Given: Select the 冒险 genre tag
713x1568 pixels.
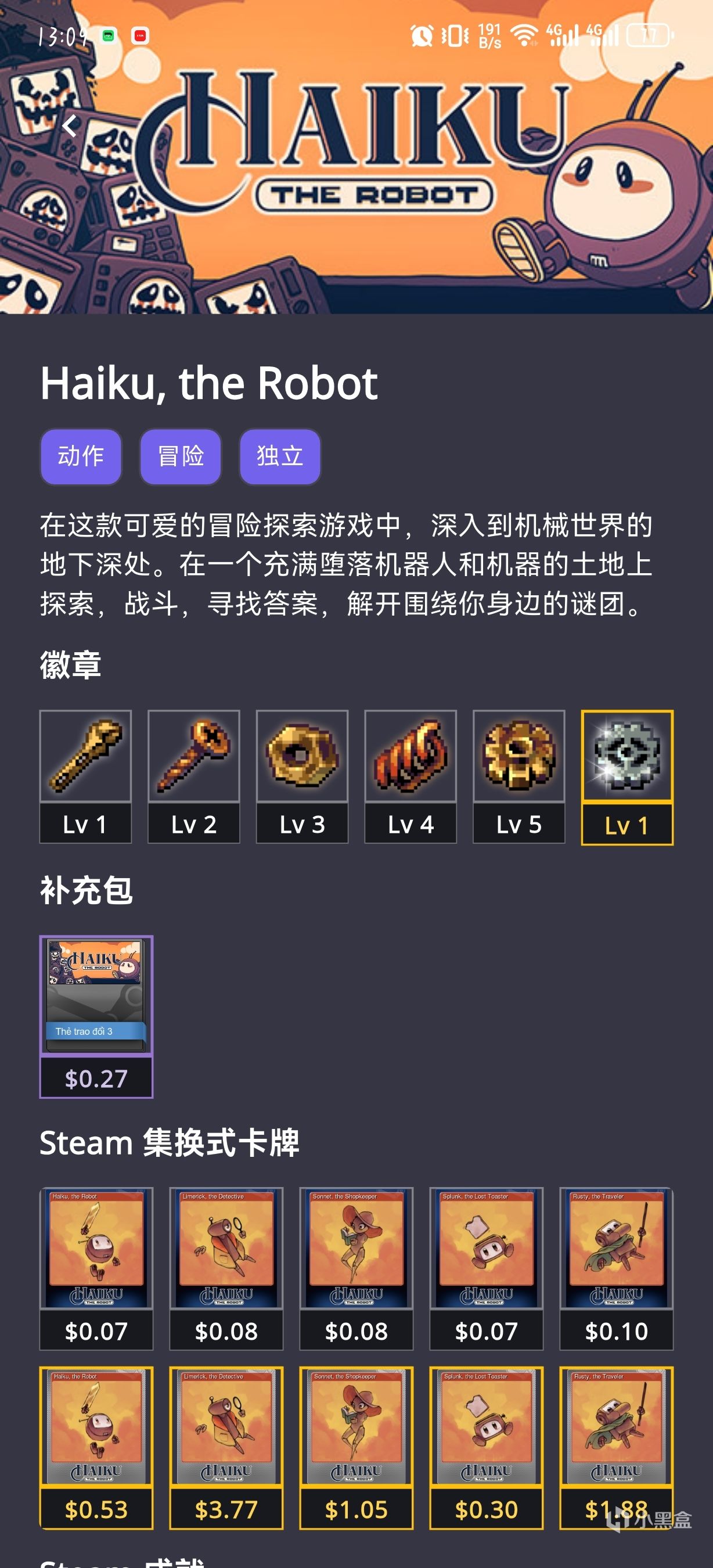Looking at the screenshot, I should [181, 456].
